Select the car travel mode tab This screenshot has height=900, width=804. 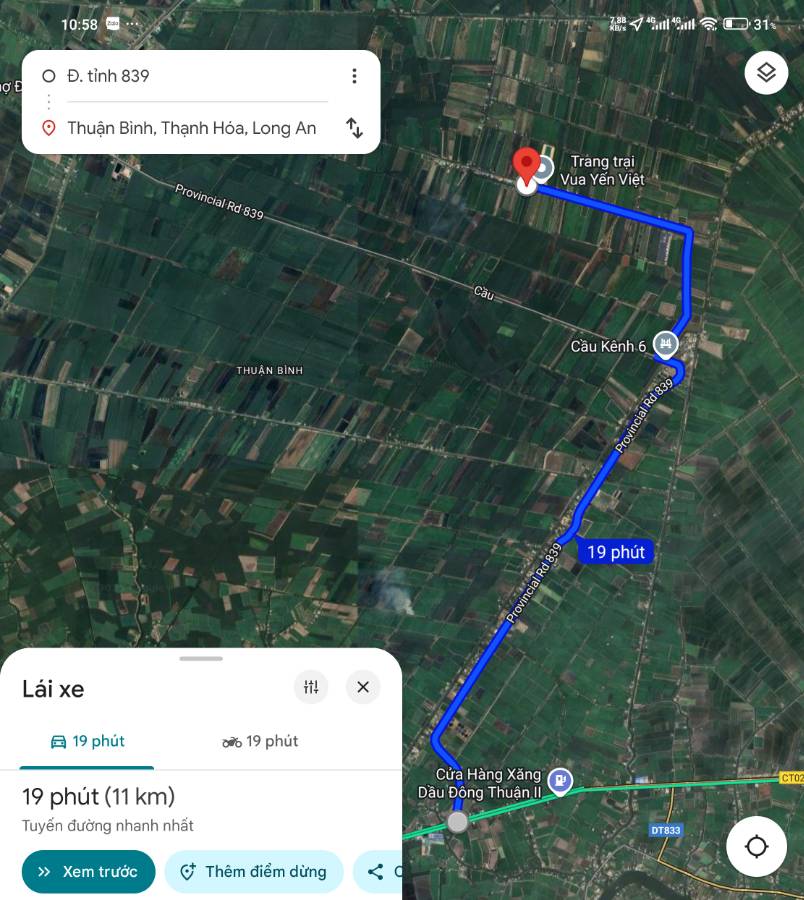point(87,741)
